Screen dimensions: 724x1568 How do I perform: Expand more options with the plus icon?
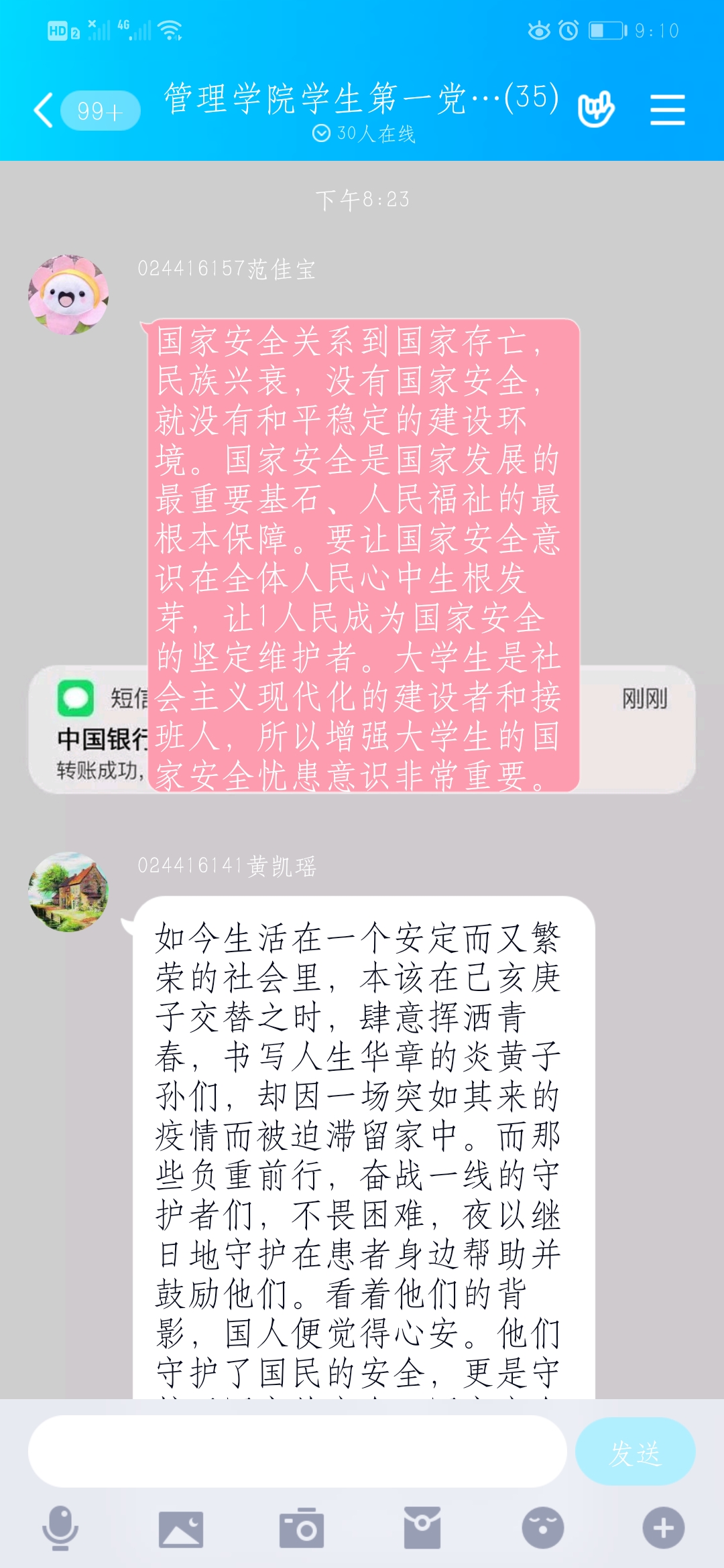click(664, 1528)
